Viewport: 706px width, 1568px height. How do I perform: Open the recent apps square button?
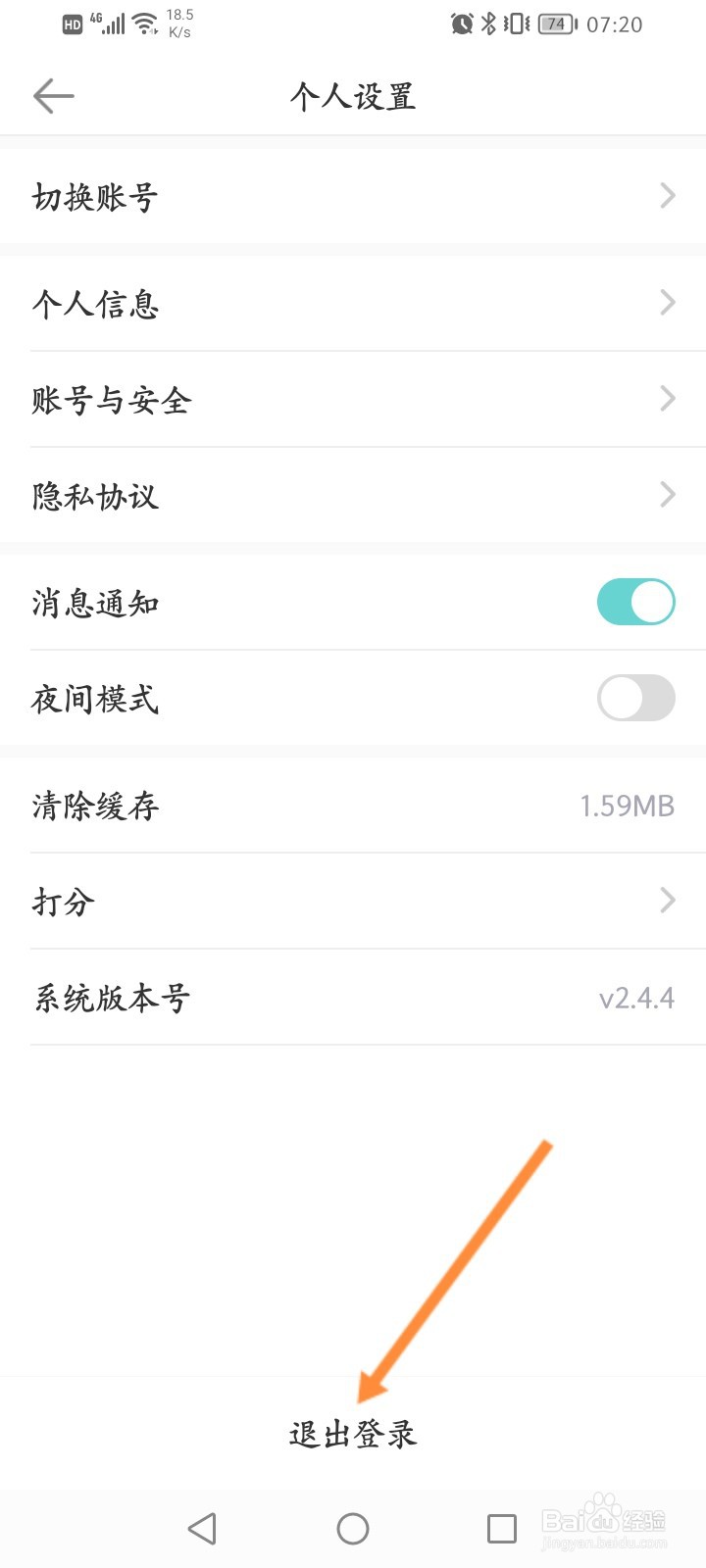pos(502,1529)
